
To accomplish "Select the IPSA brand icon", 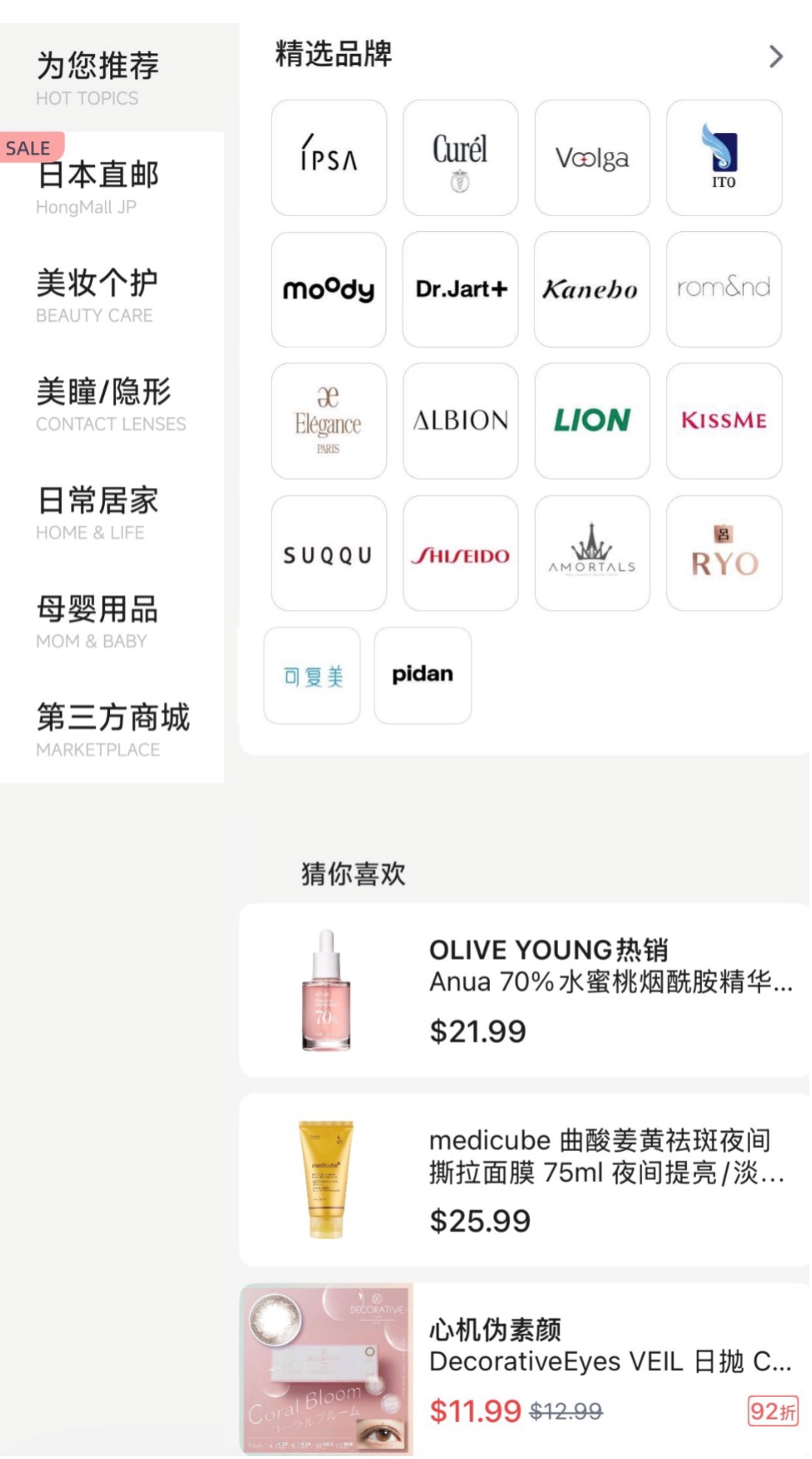I will (328, 158).
